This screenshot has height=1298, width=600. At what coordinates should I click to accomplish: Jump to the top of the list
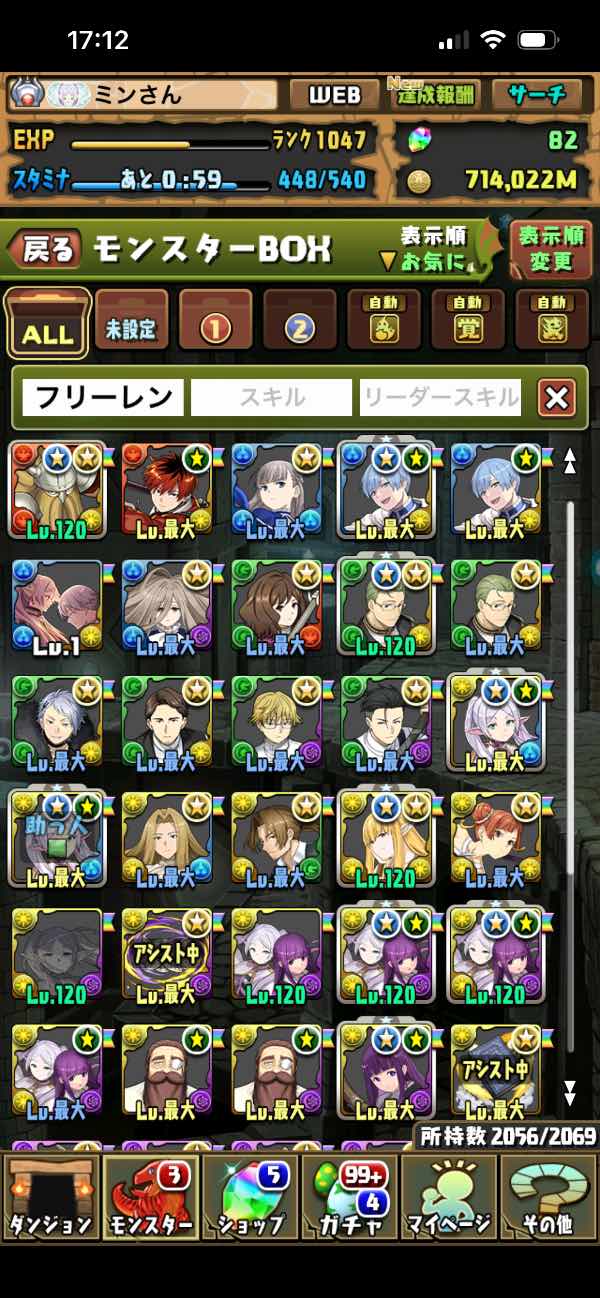coord(570,461)
